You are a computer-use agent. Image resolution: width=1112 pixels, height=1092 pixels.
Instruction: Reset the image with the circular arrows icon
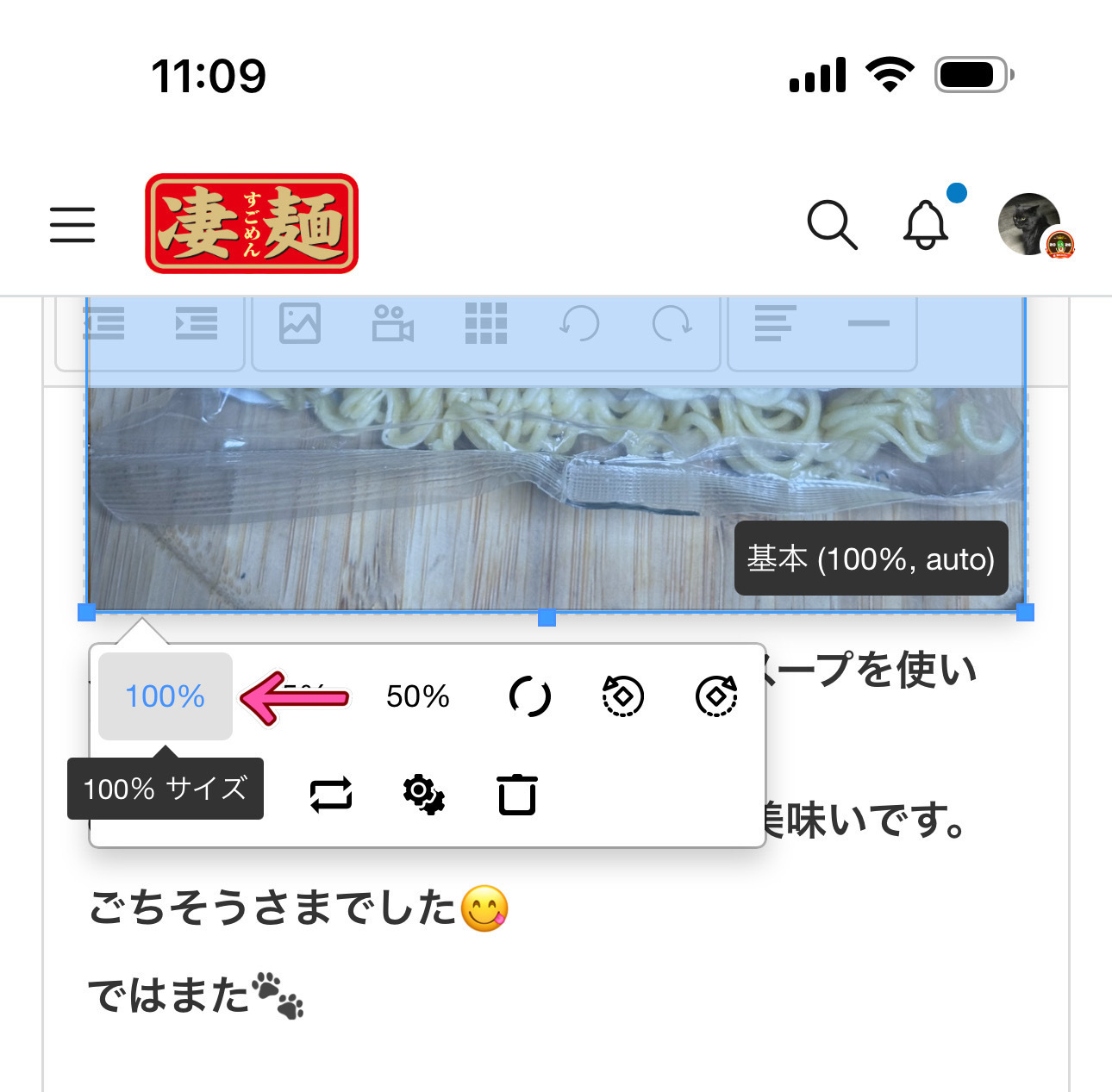pos(529,696)
